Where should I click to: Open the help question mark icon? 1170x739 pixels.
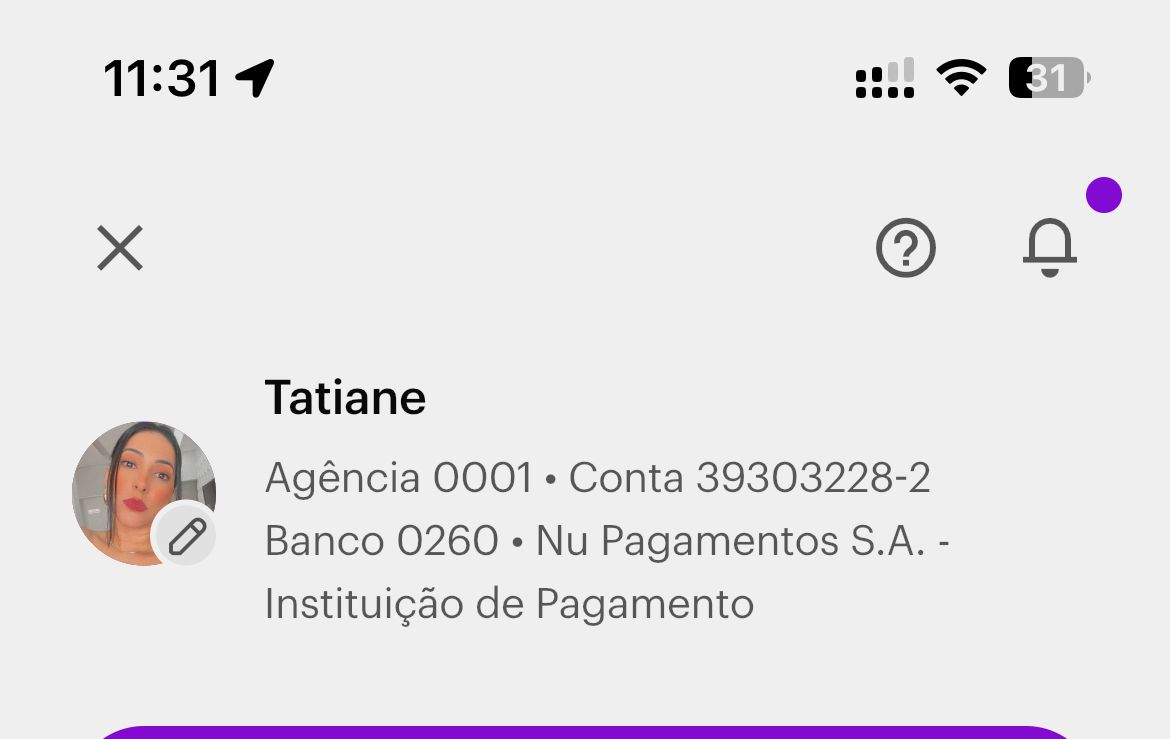click(x=905, y=248)
